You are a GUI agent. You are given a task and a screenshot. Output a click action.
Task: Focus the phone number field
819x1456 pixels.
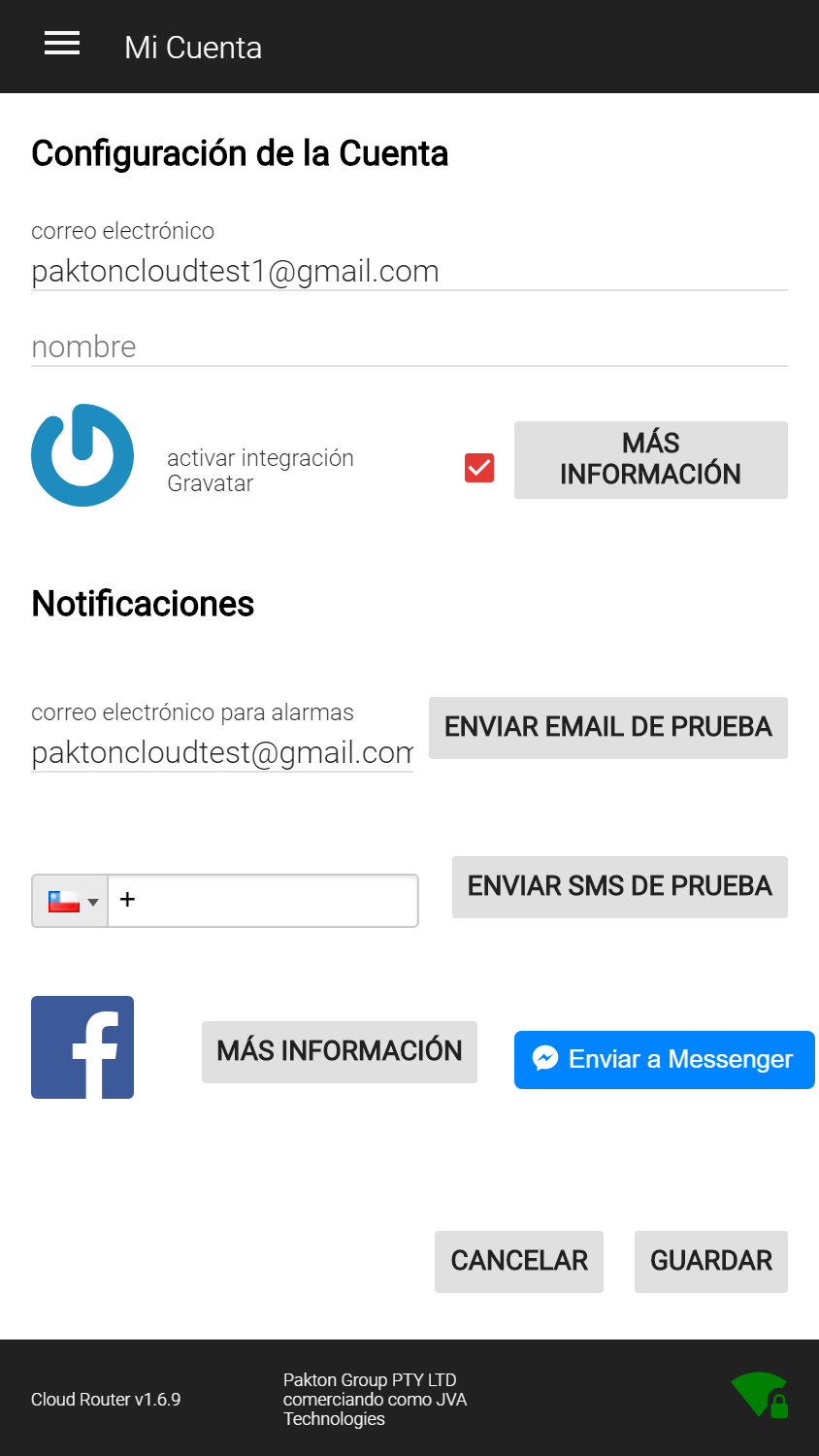263,901
